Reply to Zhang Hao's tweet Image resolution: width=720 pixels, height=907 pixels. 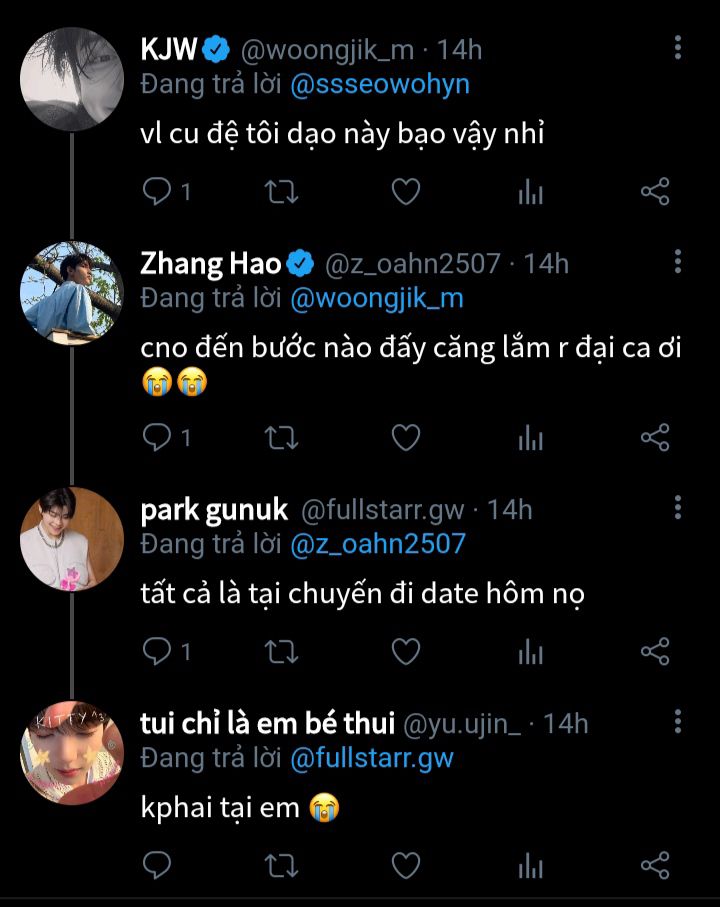pos(157,437)
